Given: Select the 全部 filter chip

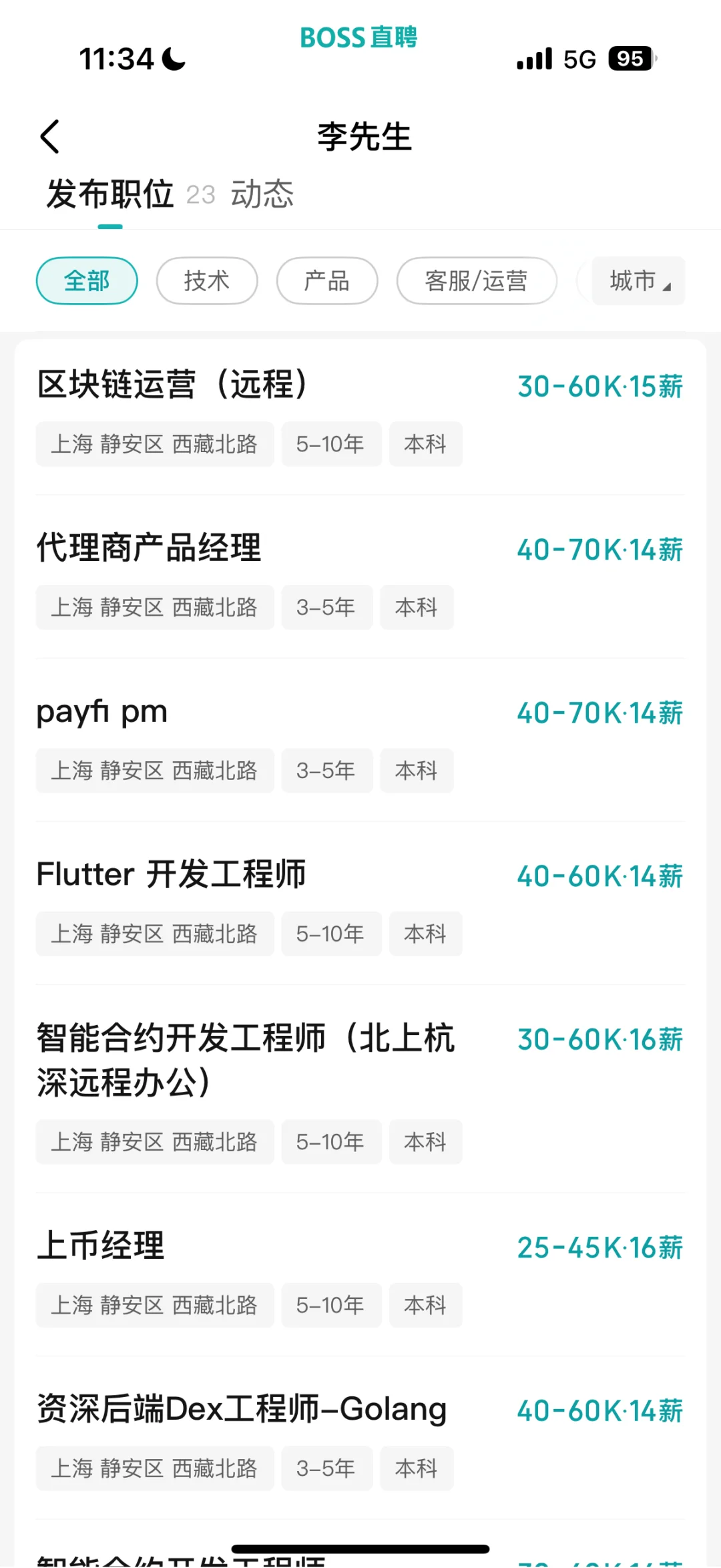Looking at the screenshot, I should [87, 281].
